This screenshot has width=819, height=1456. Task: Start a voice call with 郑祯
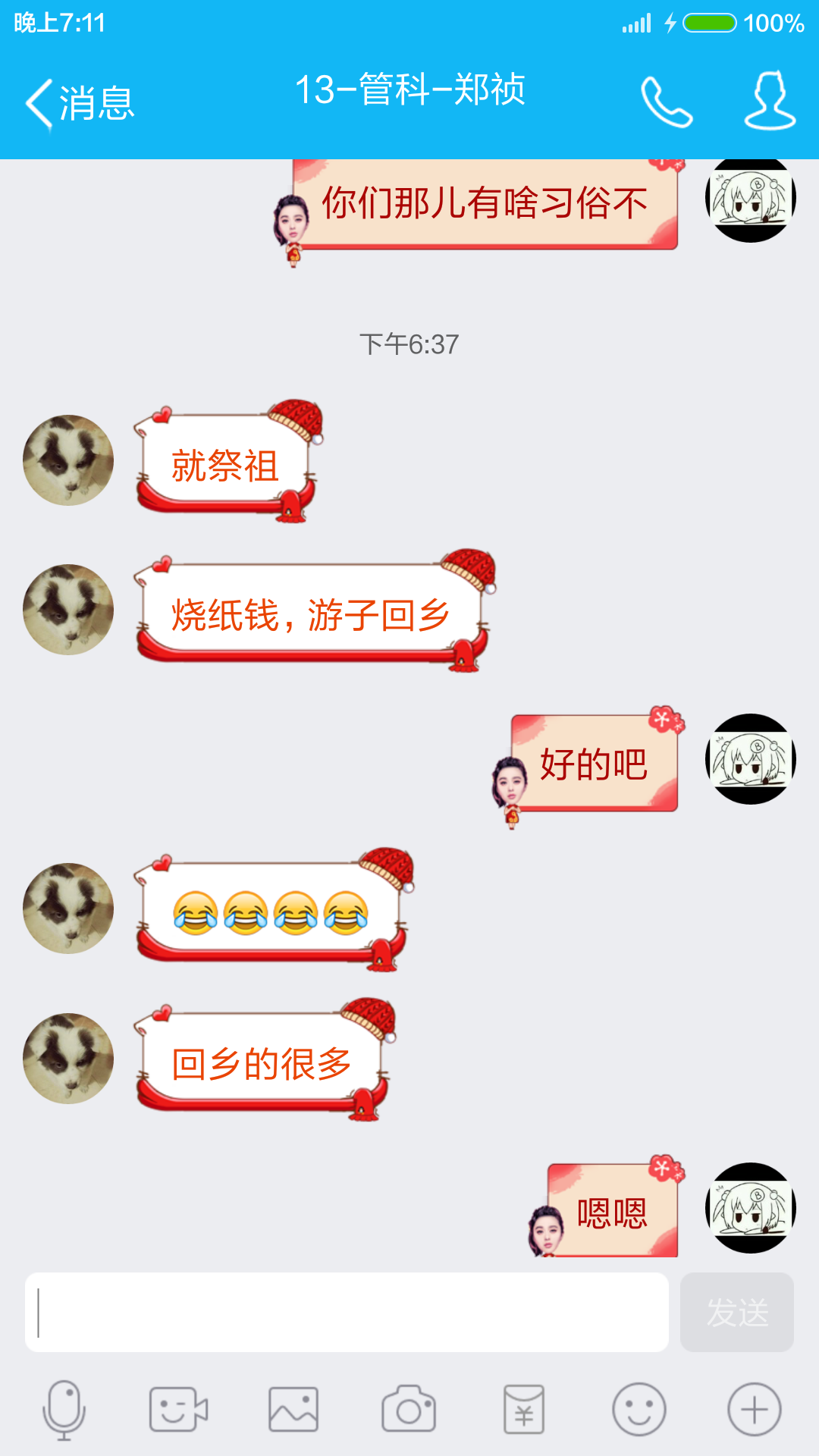[667, 102]
